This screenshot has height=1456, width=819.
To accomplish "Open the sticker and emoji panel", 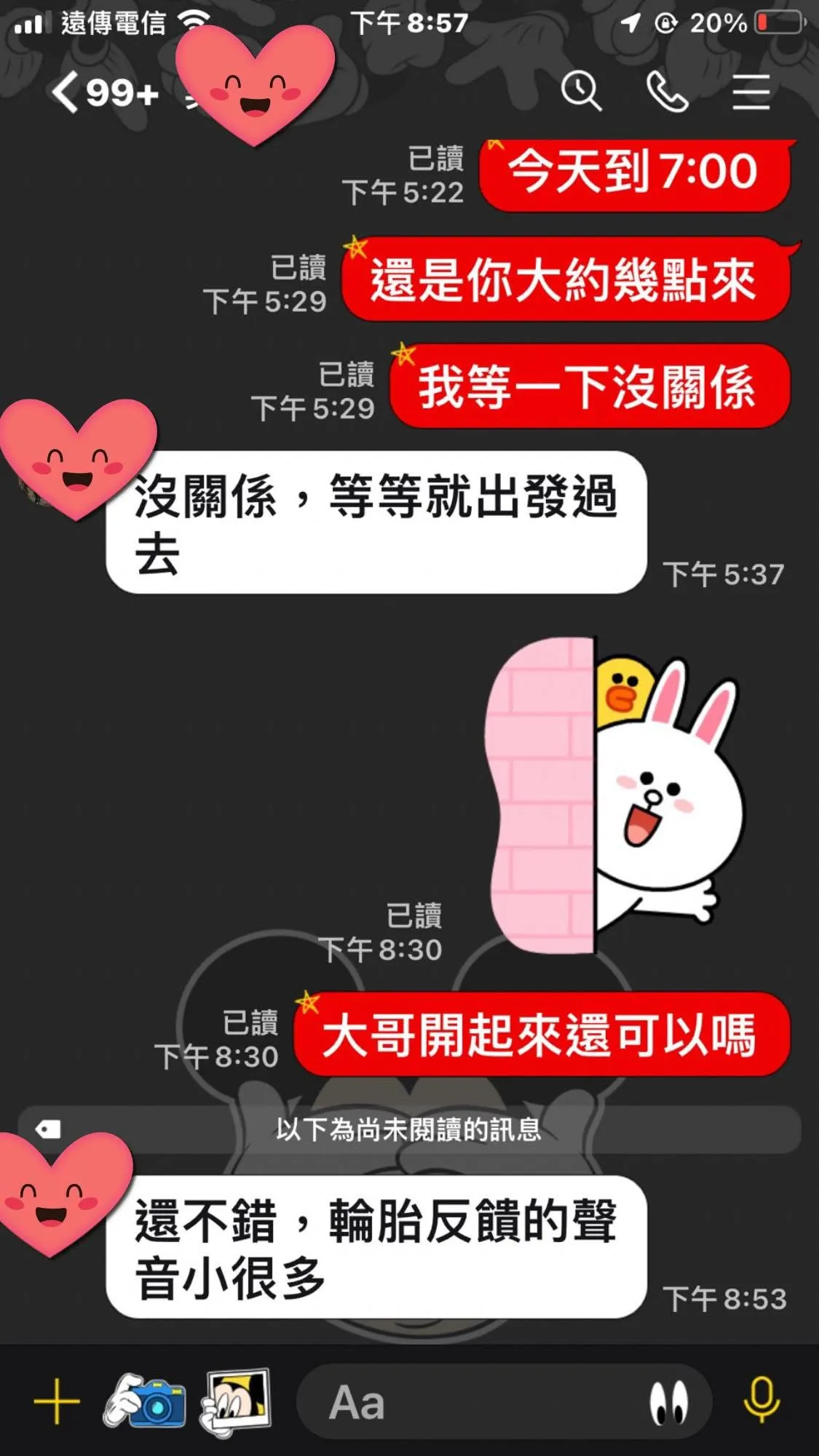I will 668,1402.
